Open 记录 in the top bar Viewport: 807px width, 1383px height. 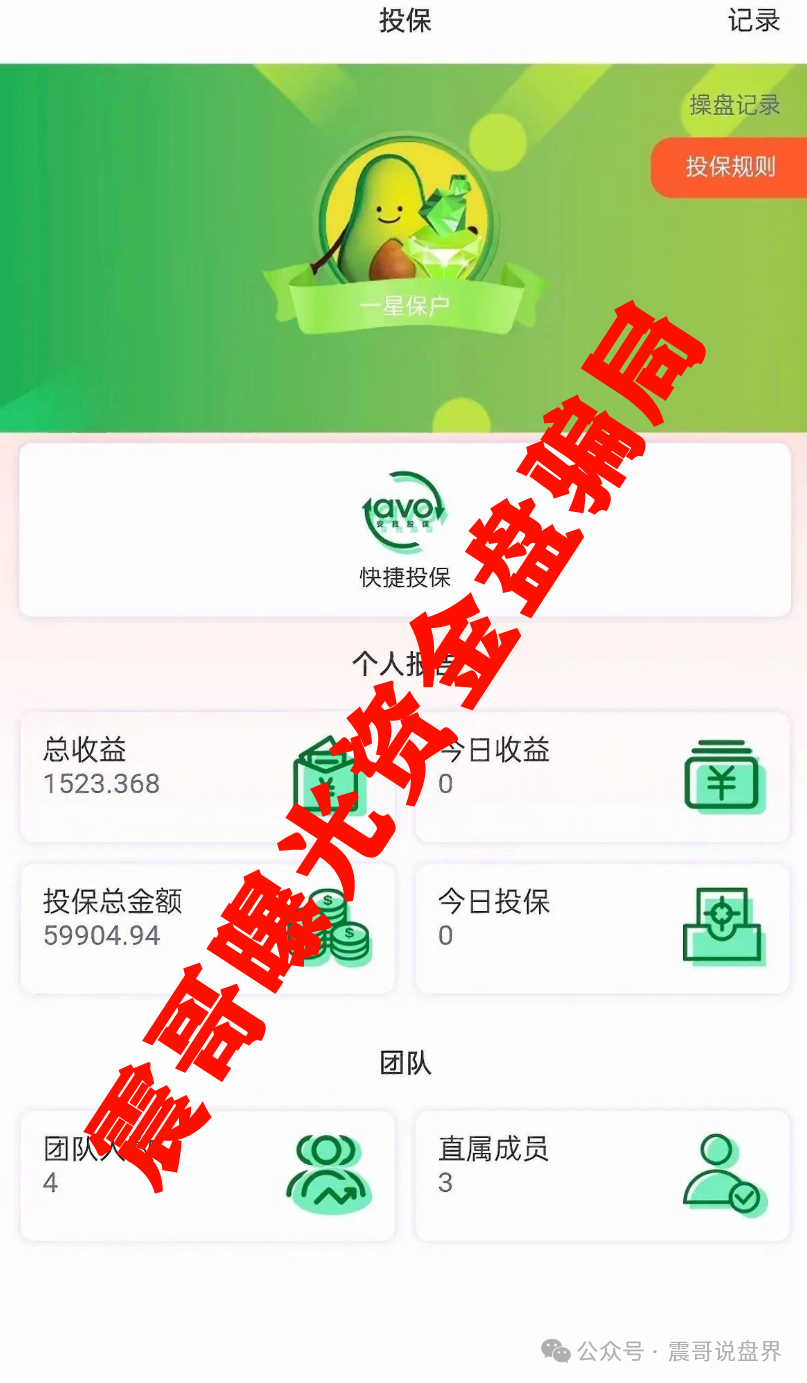click(x=753, y=21)
